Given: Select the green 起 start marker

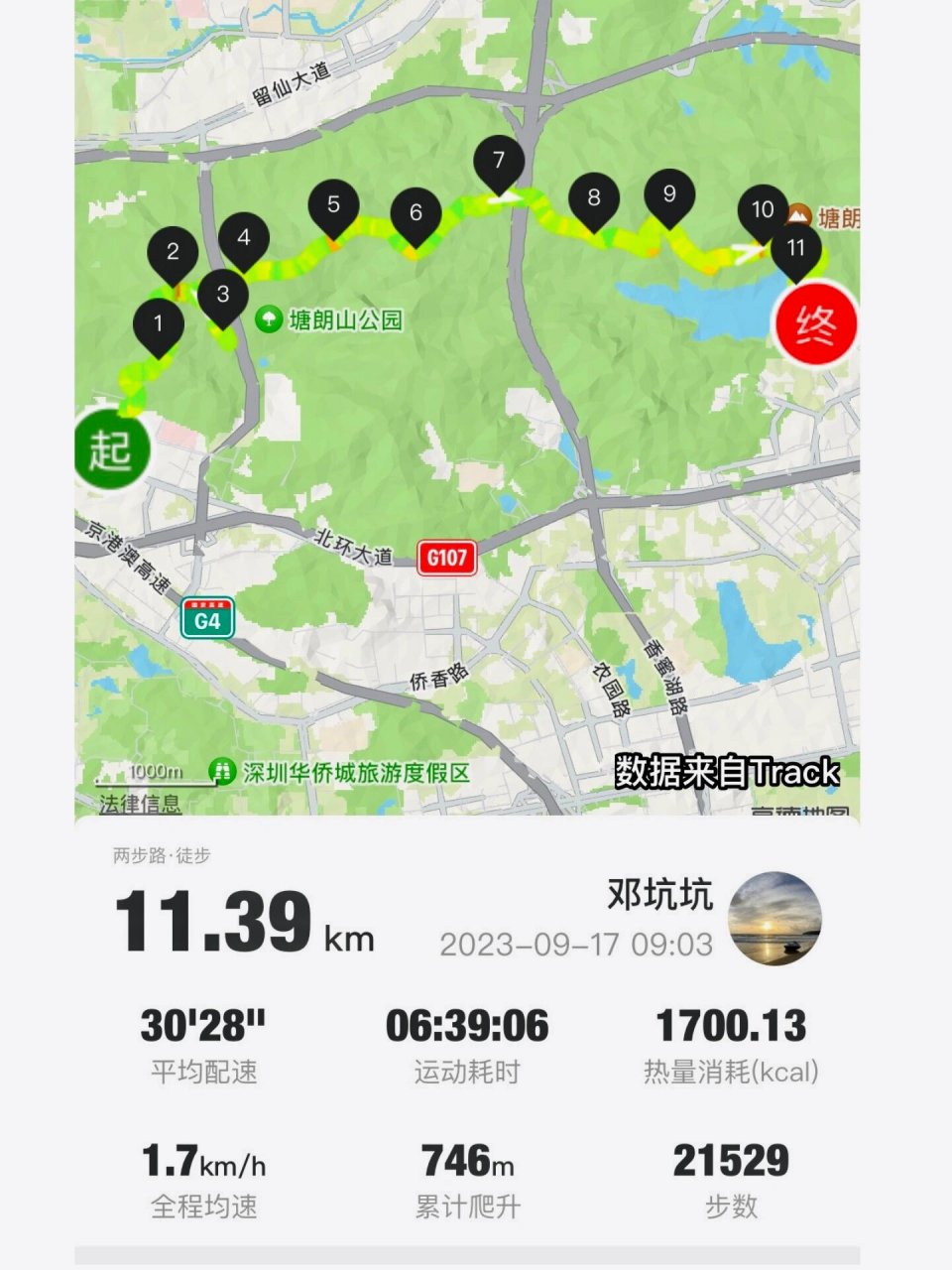Looking at the screenshot, I should click(x=112, y=448).
